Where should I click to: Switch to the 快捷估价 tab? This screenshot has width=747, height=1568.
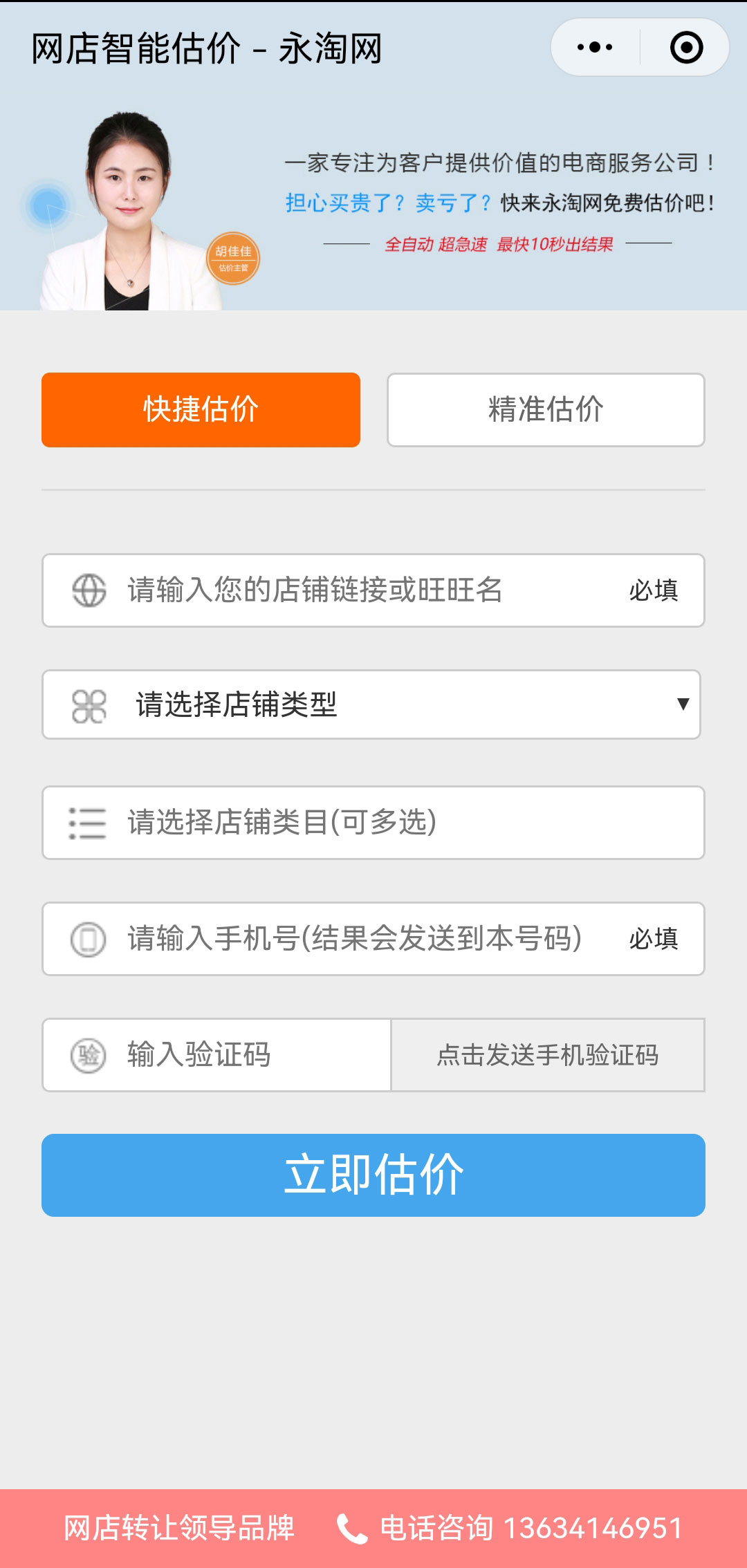[x=201, y=410]
